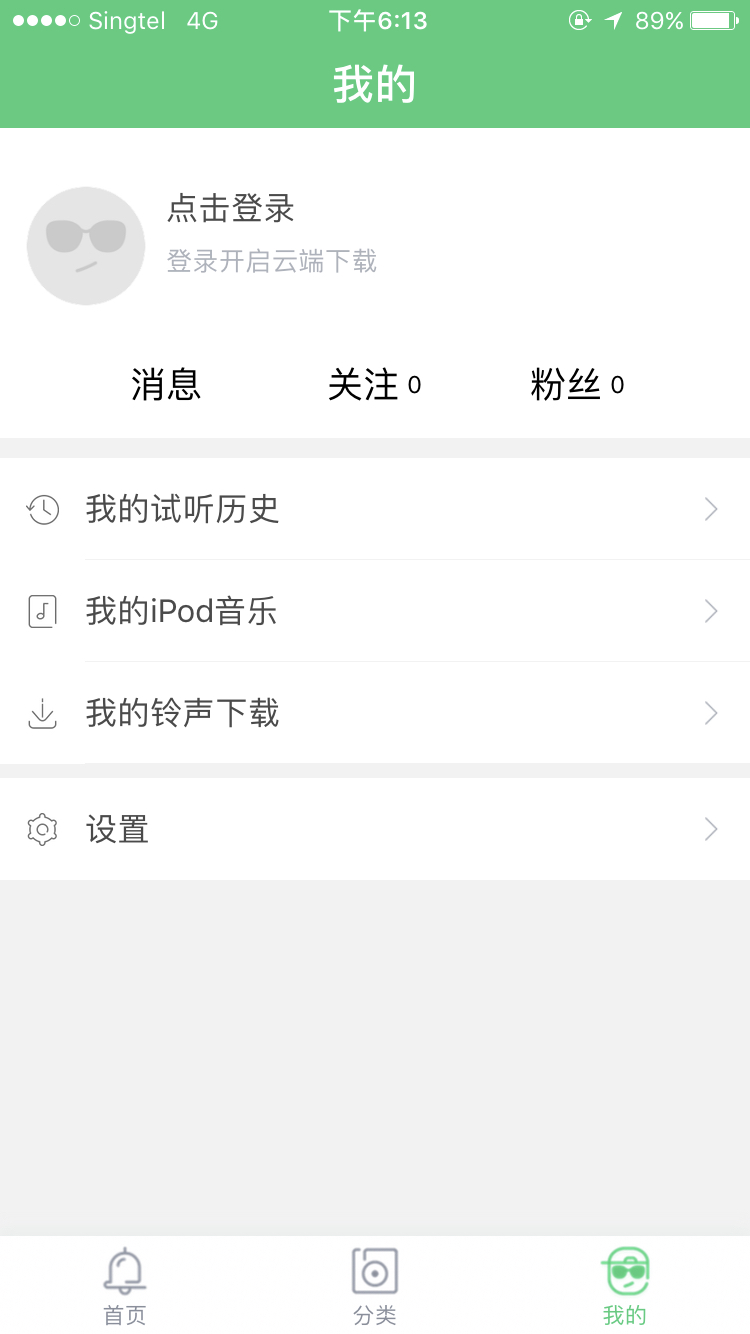Open settings via the 设置 gear icon
750x1334 pixels.
42,829
